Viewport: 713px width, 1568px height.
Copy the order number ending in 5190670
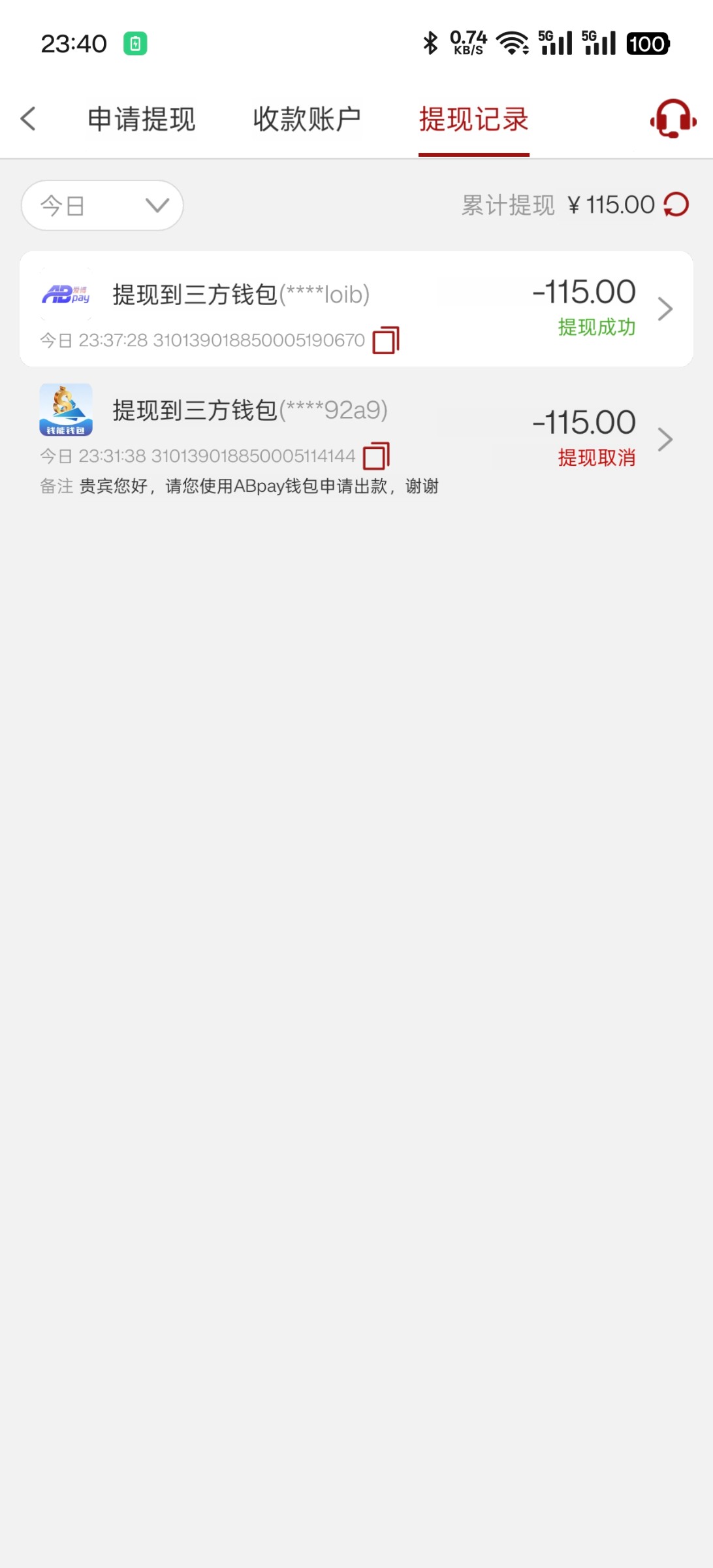(x=386, y=340)
